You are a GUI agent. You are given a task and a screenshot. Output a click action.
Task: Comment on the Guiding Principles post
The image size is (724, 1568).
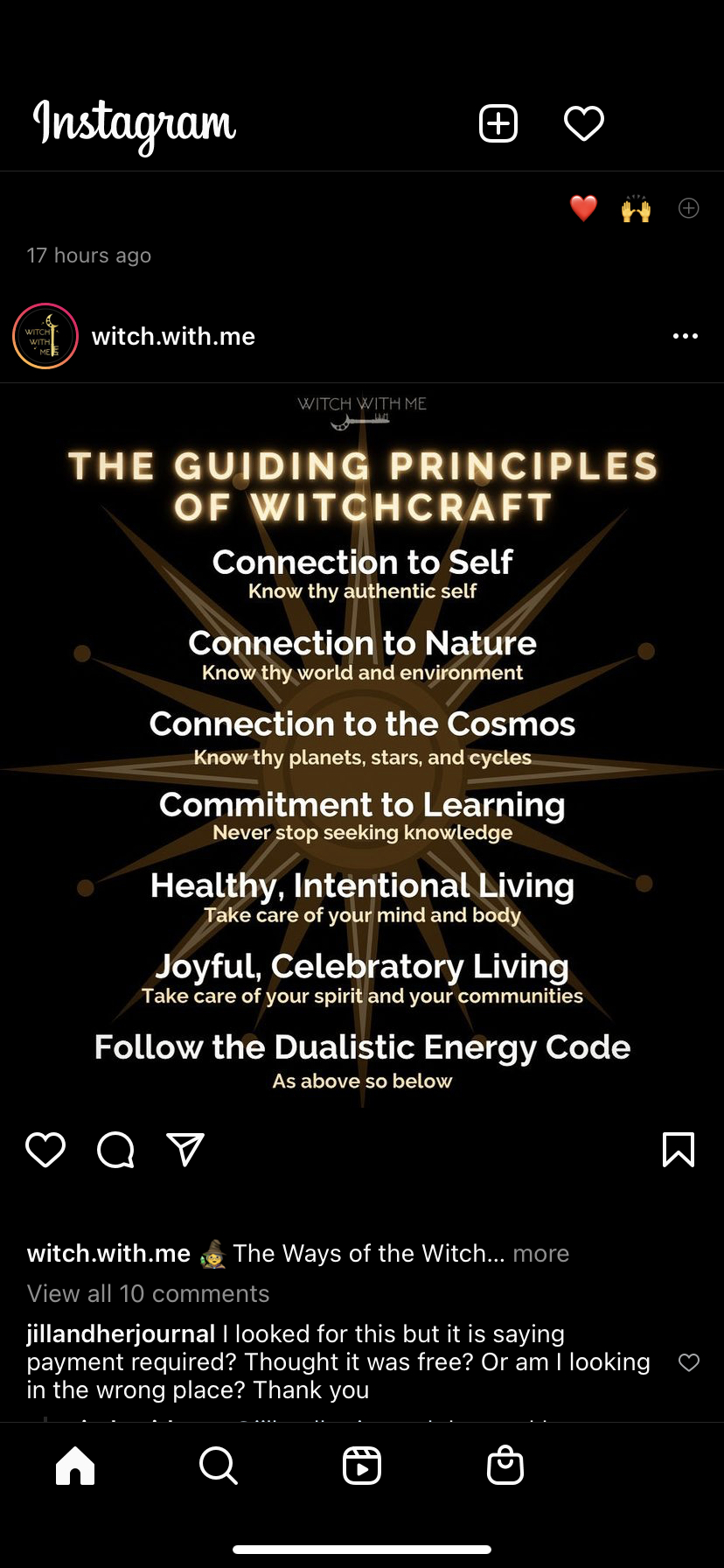click(115, 1150)
